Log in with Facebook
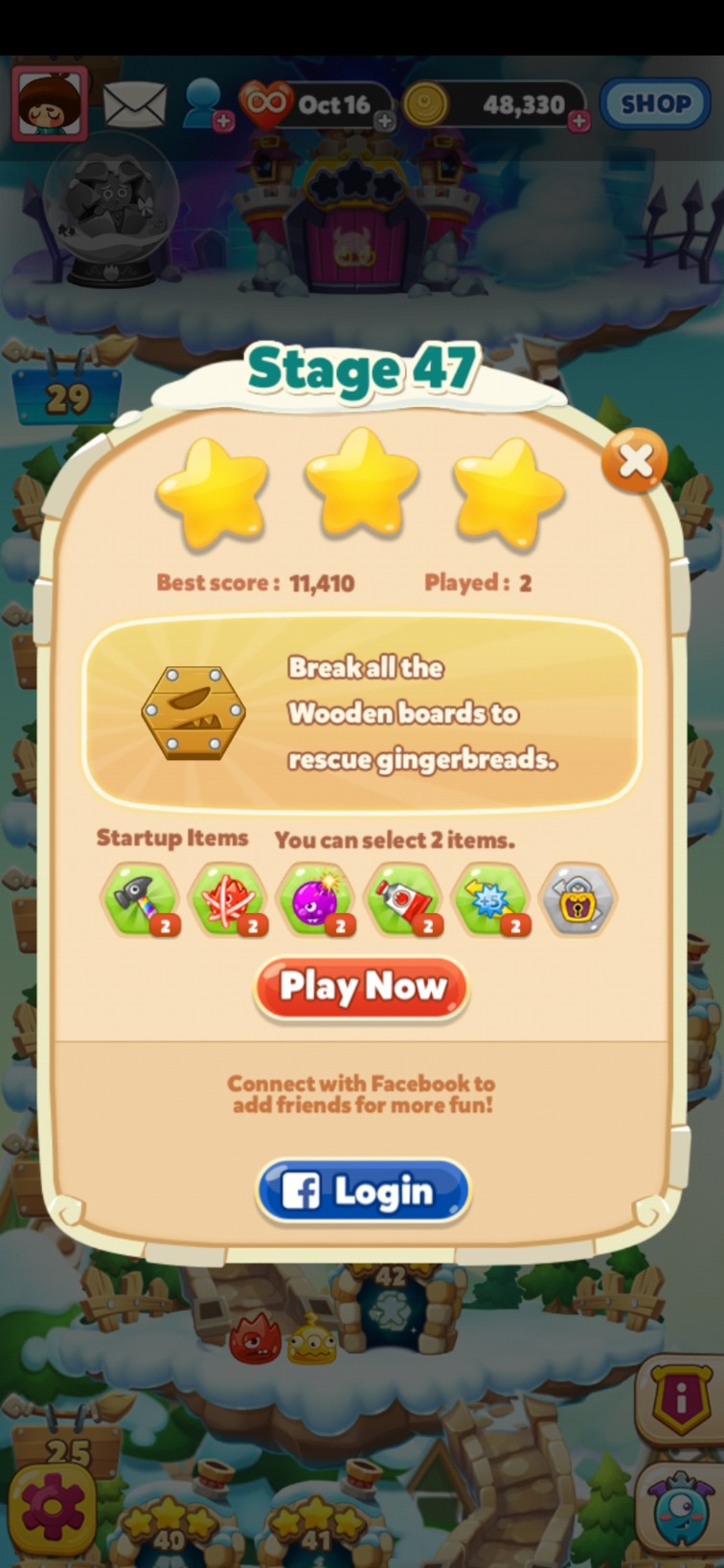Image resolution: width=724 pixels, height=1568 pixels. [363, 1191]
